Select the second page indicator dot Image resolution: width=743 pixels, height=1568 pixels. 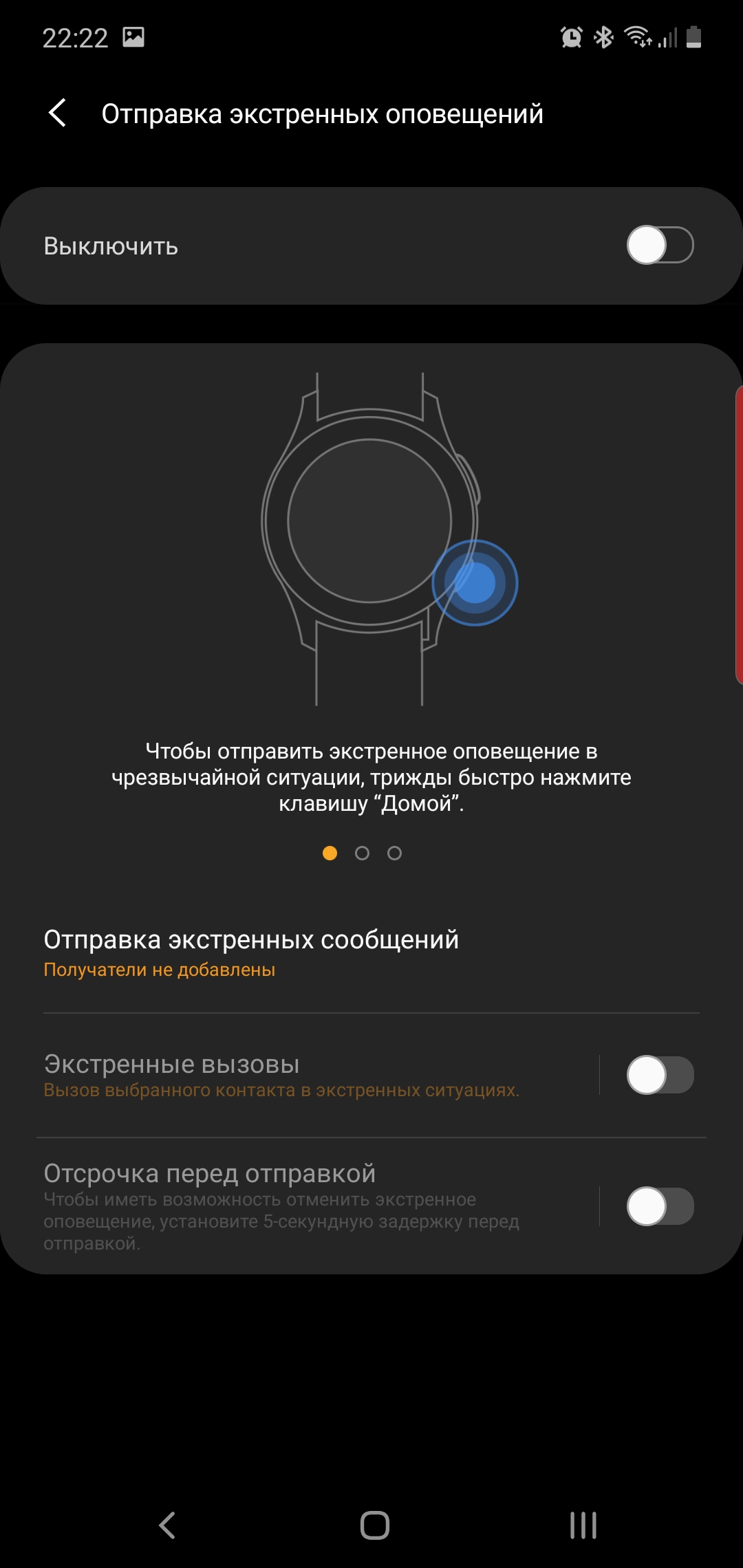pos(362,853)
